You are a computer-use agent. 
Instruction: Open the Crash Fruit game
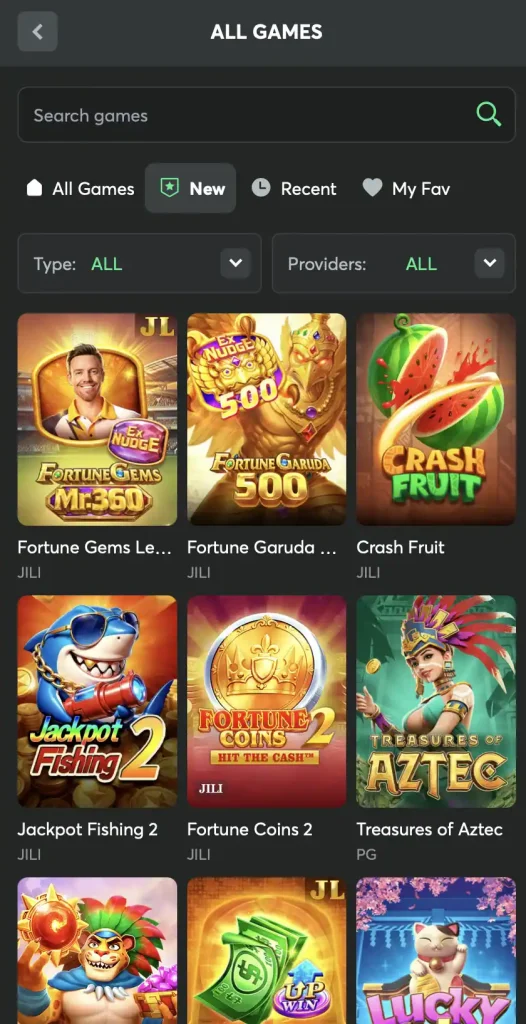436,419
